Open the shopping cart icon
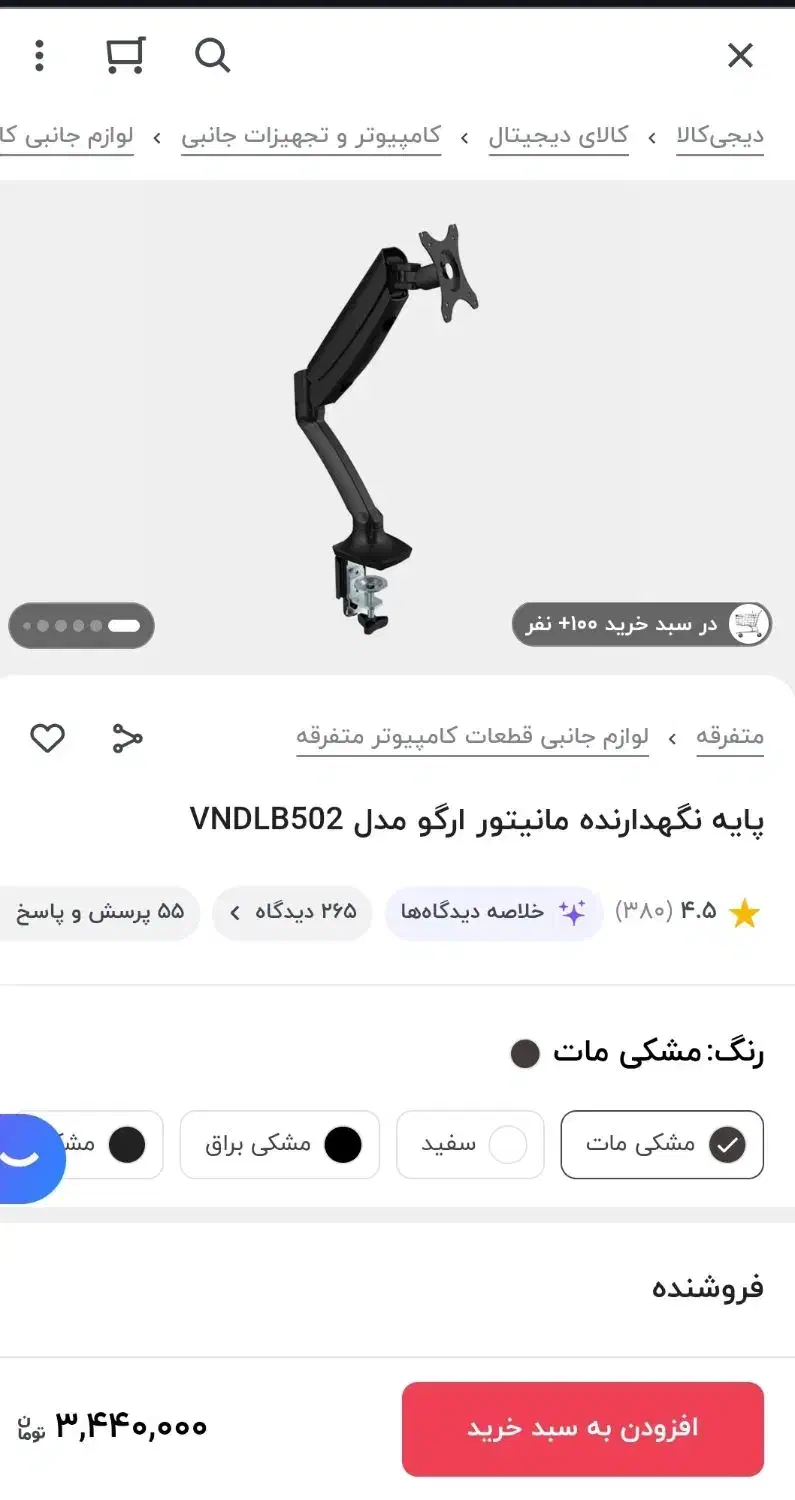The width and height of the screenshot is (795, 1500). (126, 56)
